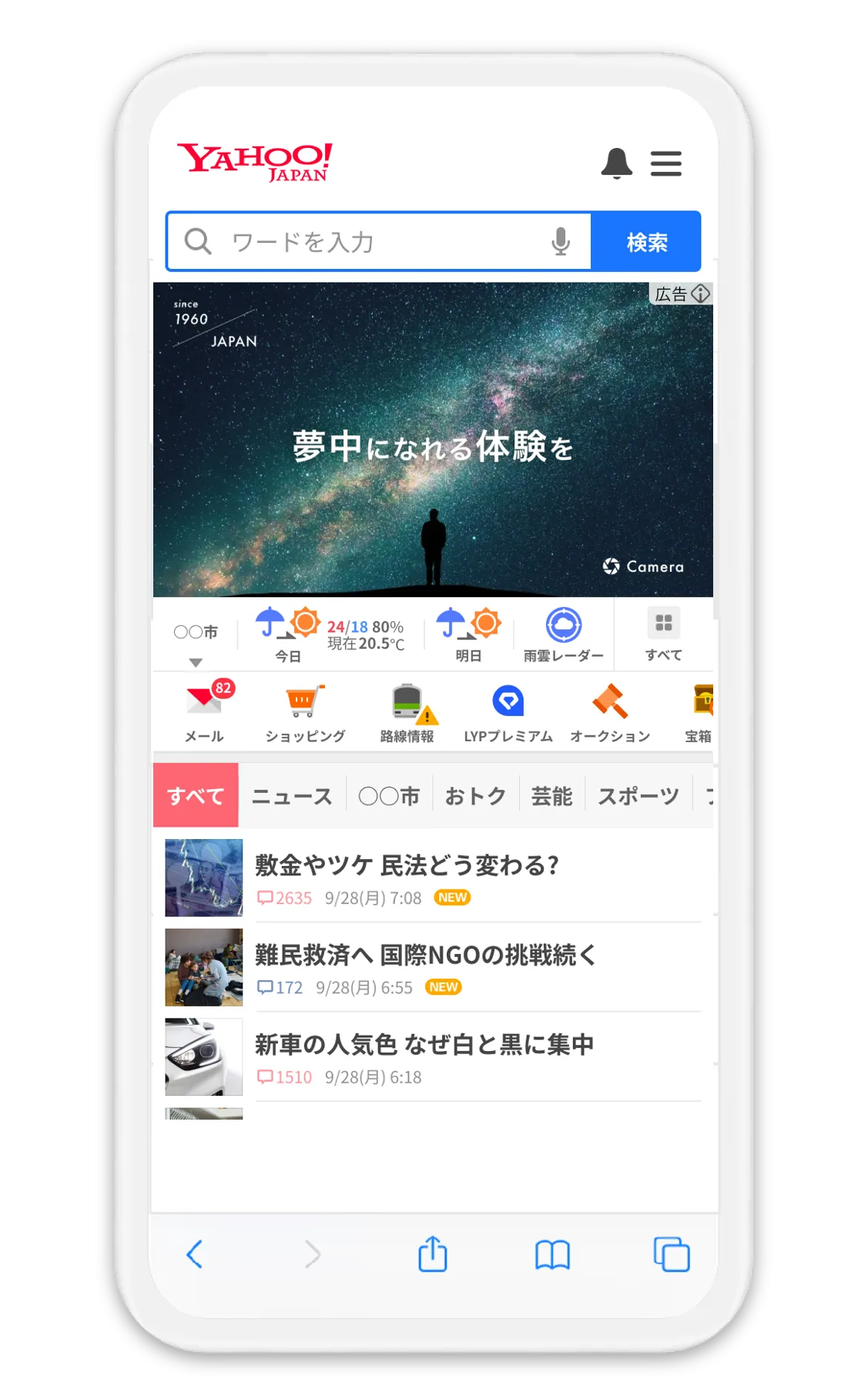Open the 夢中になれる体験を ad banner
The image size is (868, 1377).
(x=433, y=447)
